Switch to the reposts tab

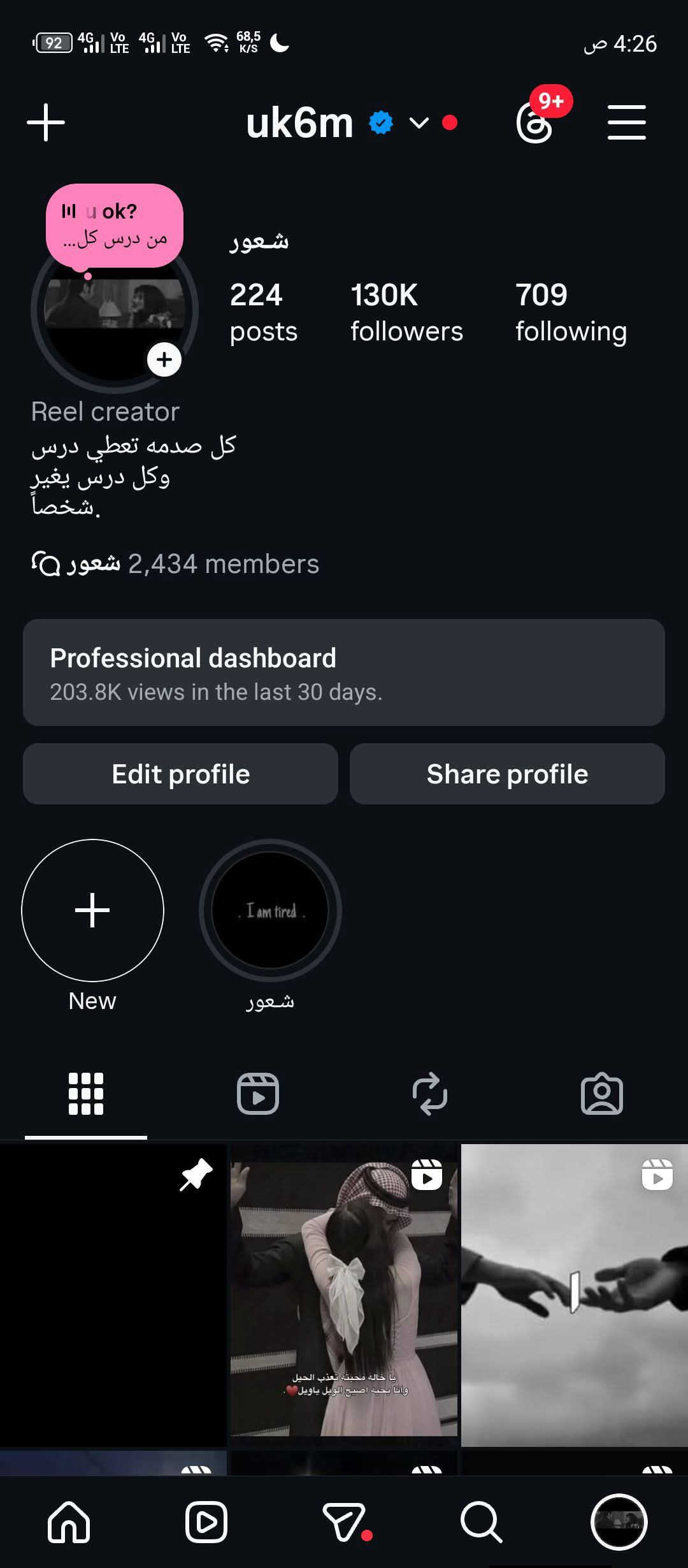click(430, 1094)
